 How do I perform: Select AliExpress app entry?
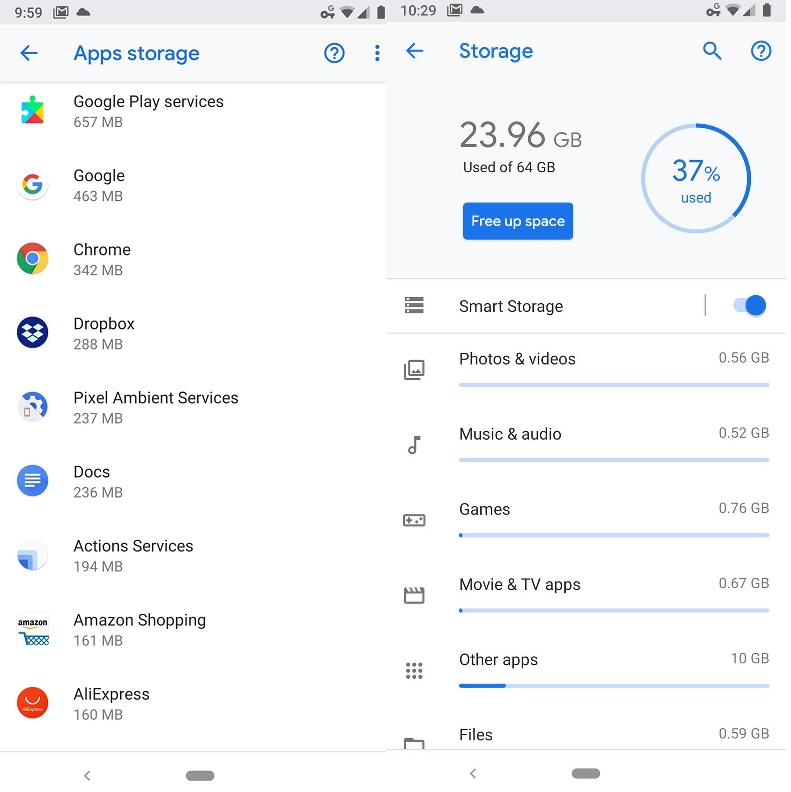coord(111,703)
